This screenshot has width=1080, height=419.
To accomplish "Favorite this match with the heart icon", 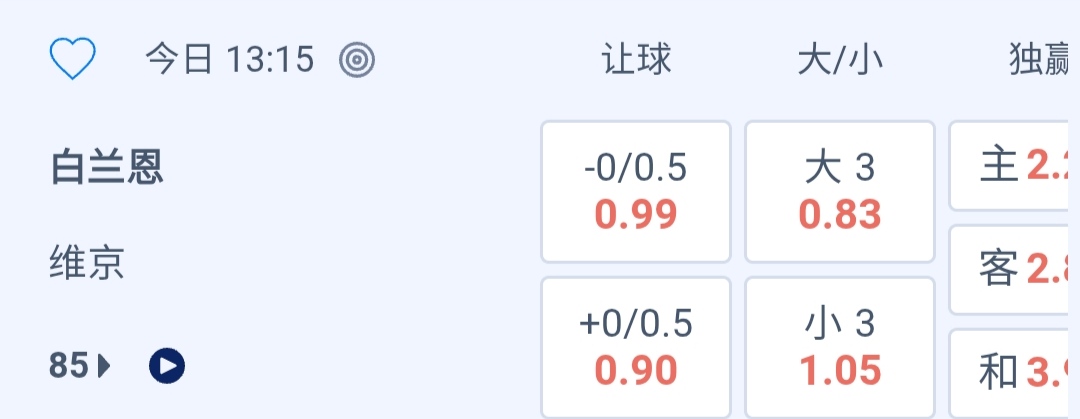I will pos(73,60).
